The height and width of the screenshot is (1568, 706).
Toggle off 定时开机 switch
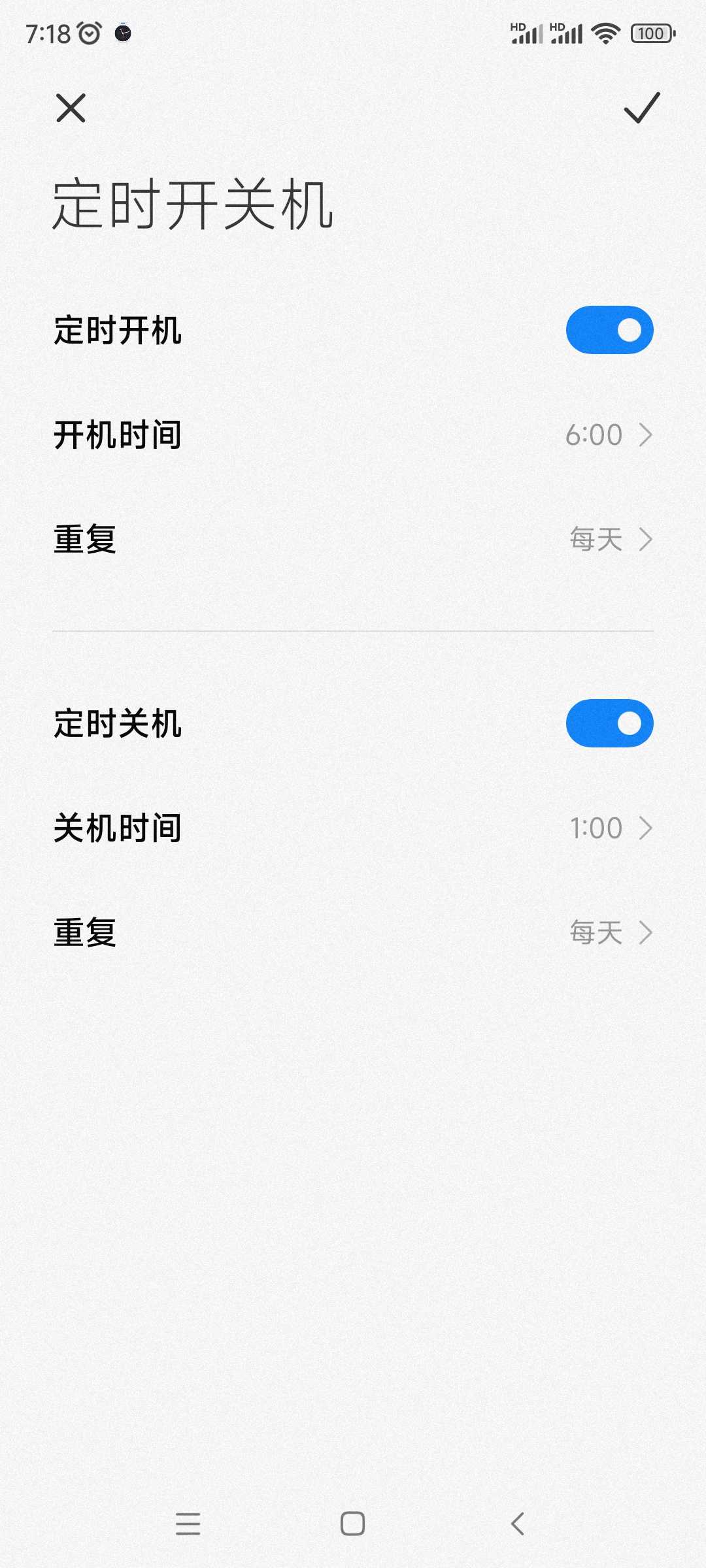click(609, 330)
